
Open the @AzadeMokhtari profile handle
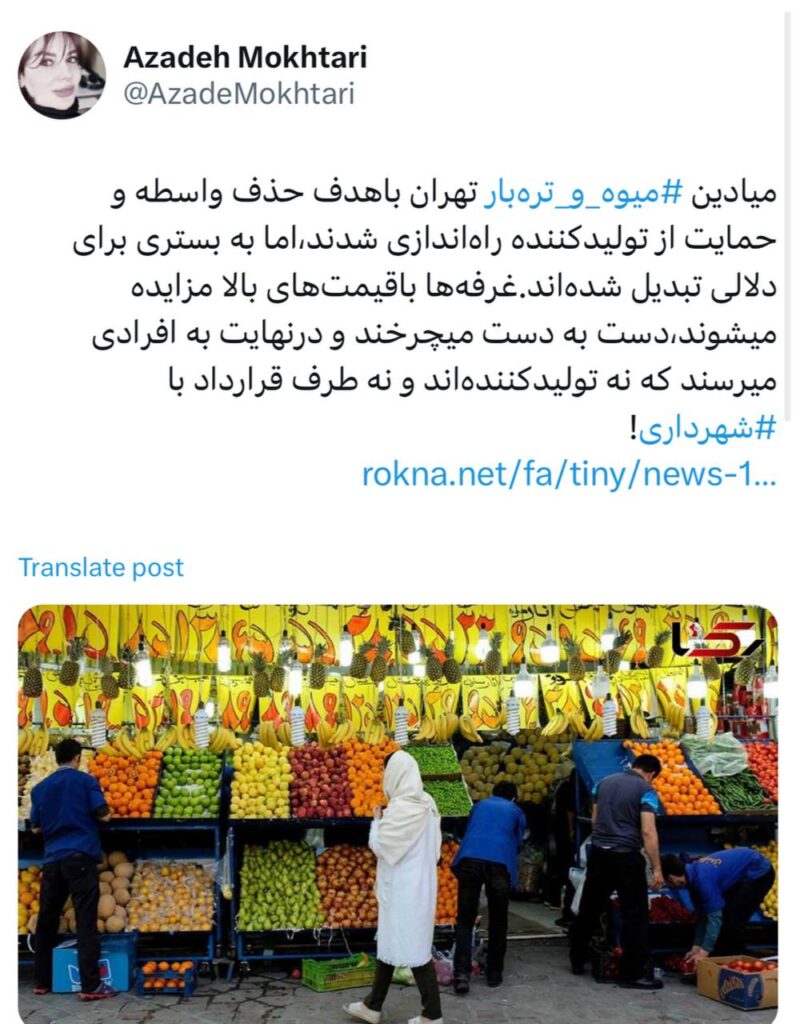[238, 94]
